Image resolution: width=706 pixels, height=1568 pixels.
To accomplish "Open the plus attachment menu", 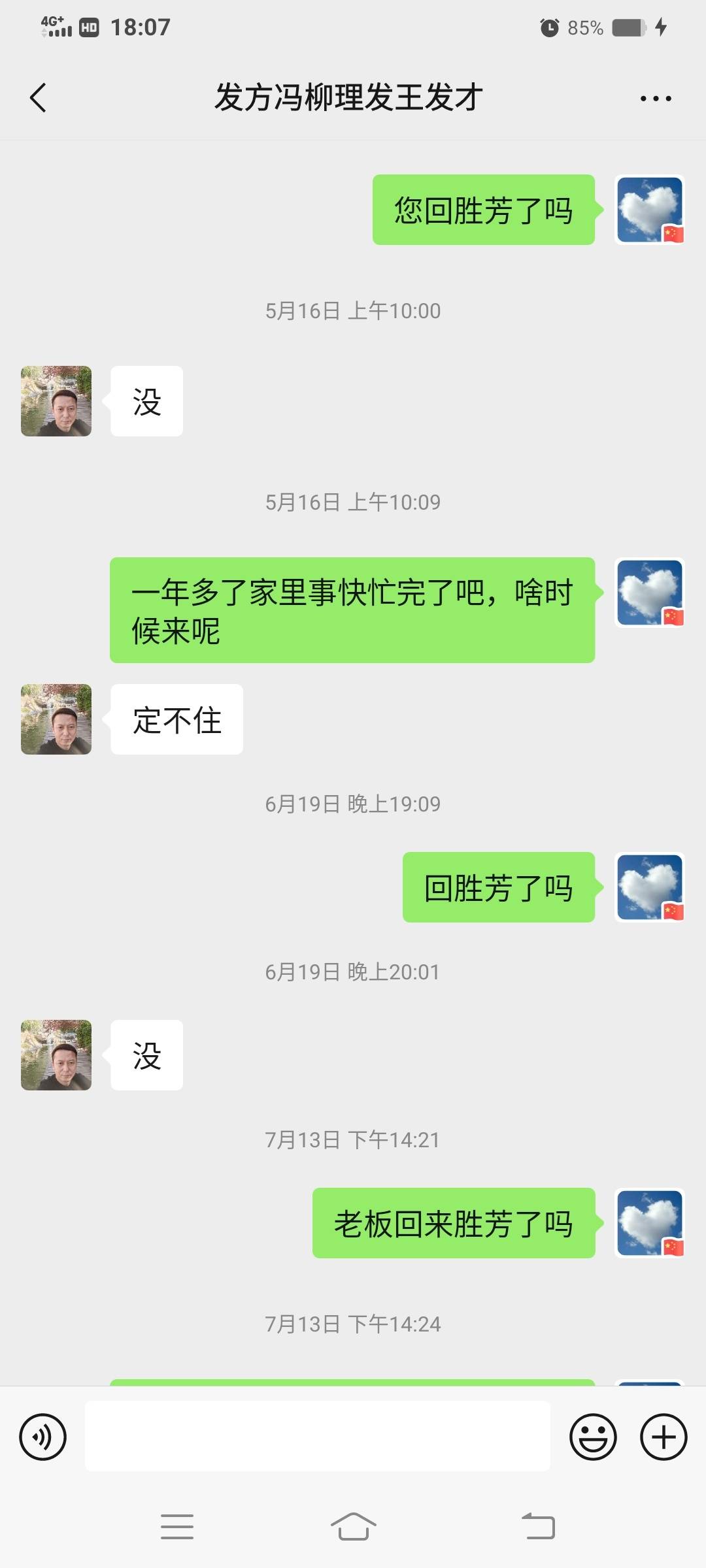I will (x=664, y=1437).
